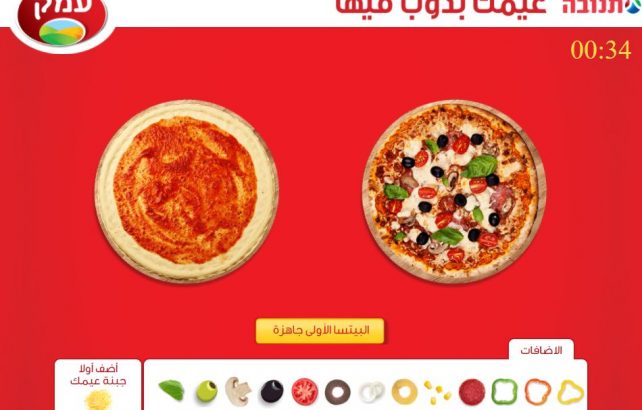The width and height of the screenshot is (642, 410).
Task: Select the white onion ring topping
Action: (x=371, y=391)
